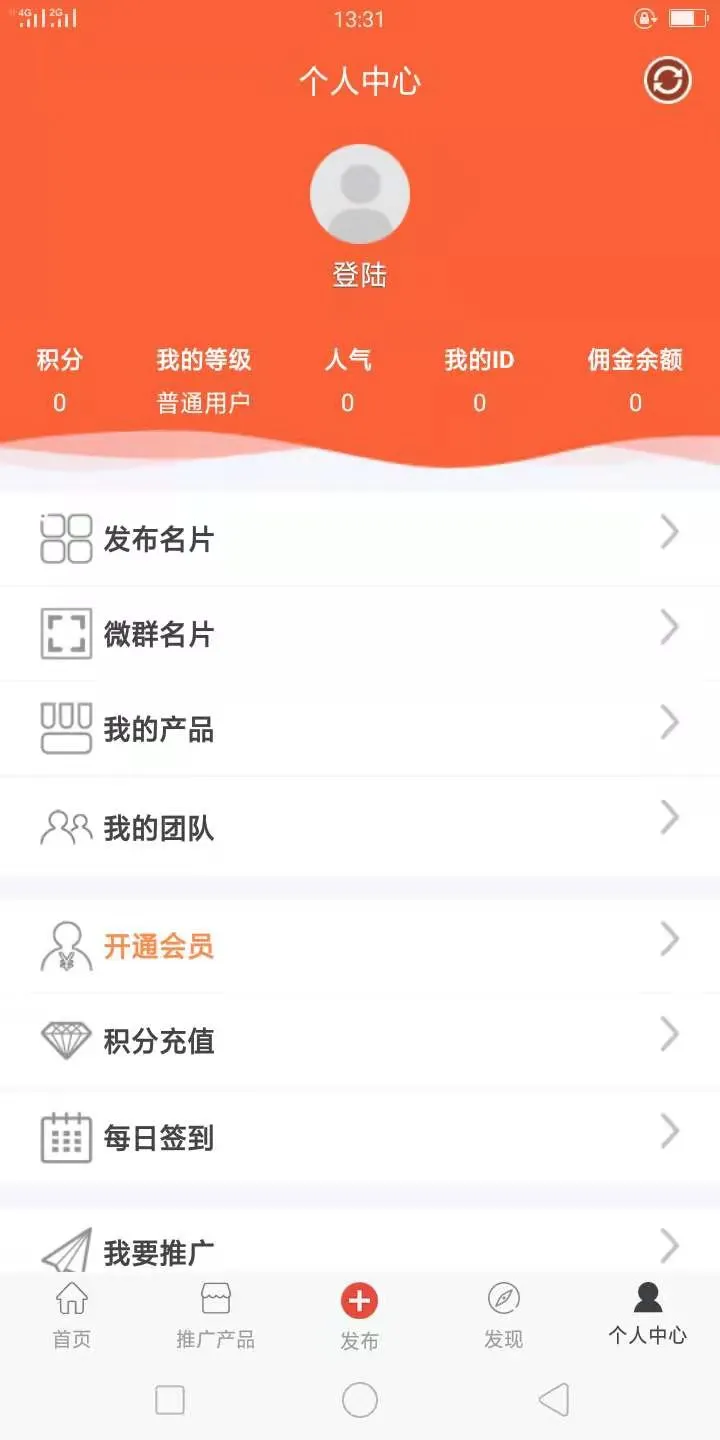
Task: Tap the red 发布 plus button in bottom bar
Action: click(x=359, y=1302)
